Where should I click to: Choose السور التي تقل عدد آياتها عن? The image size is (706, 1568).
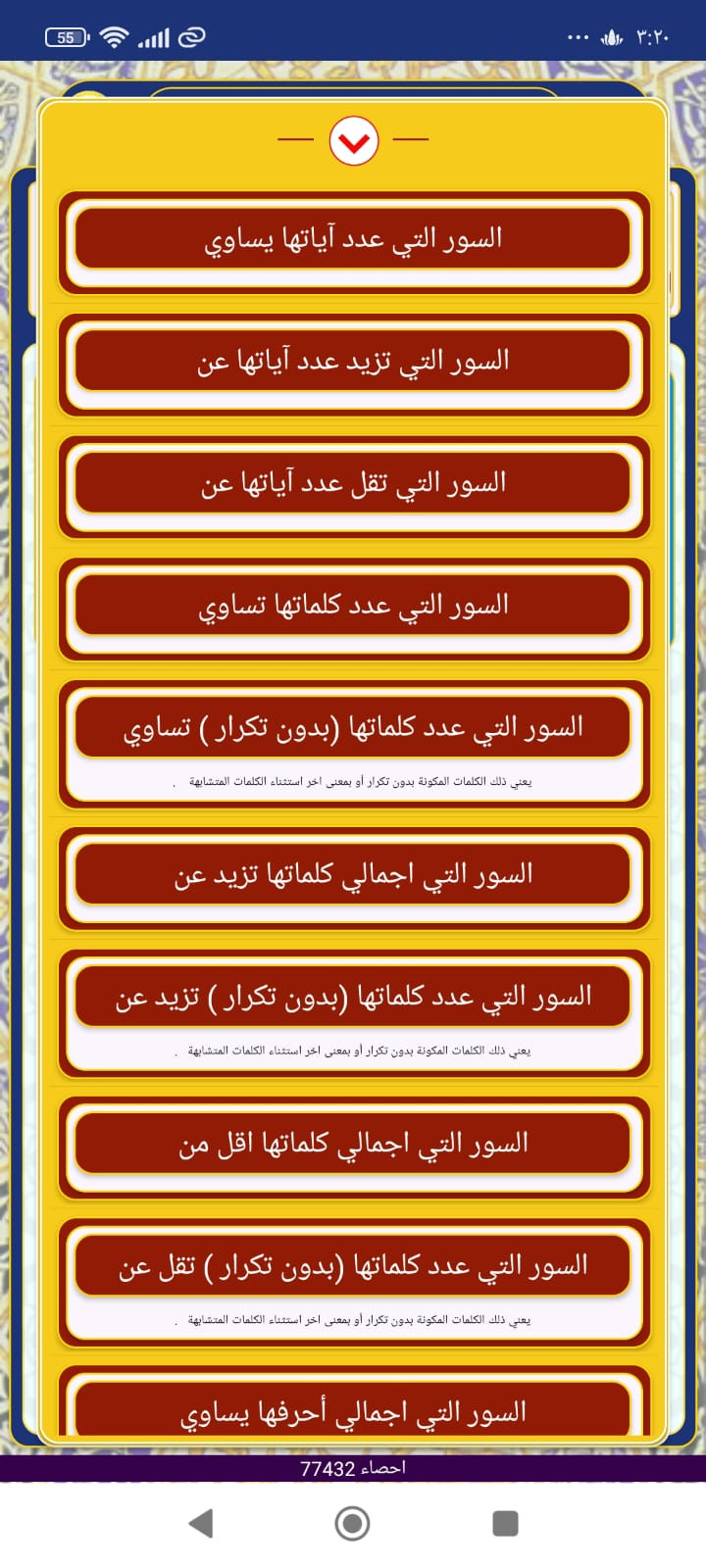[x=353, y=483]
